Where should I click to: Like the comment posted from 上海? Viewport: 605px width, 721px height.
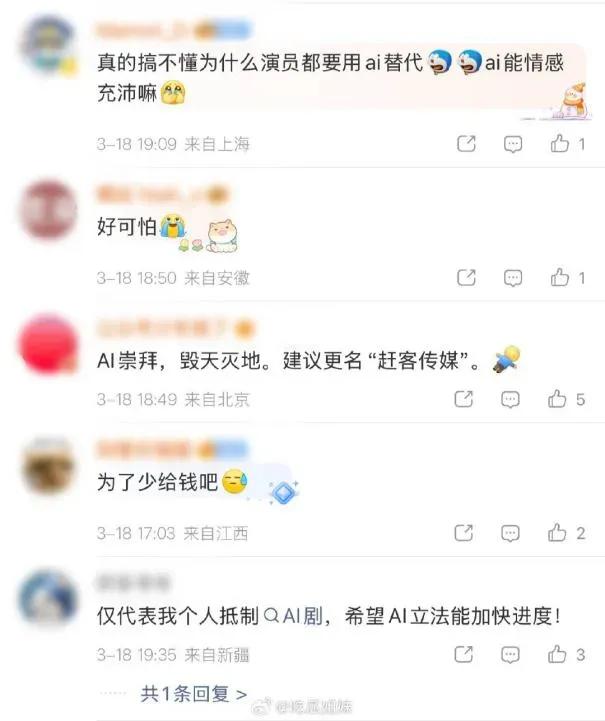pyautogui.click(x=559, y=144)
